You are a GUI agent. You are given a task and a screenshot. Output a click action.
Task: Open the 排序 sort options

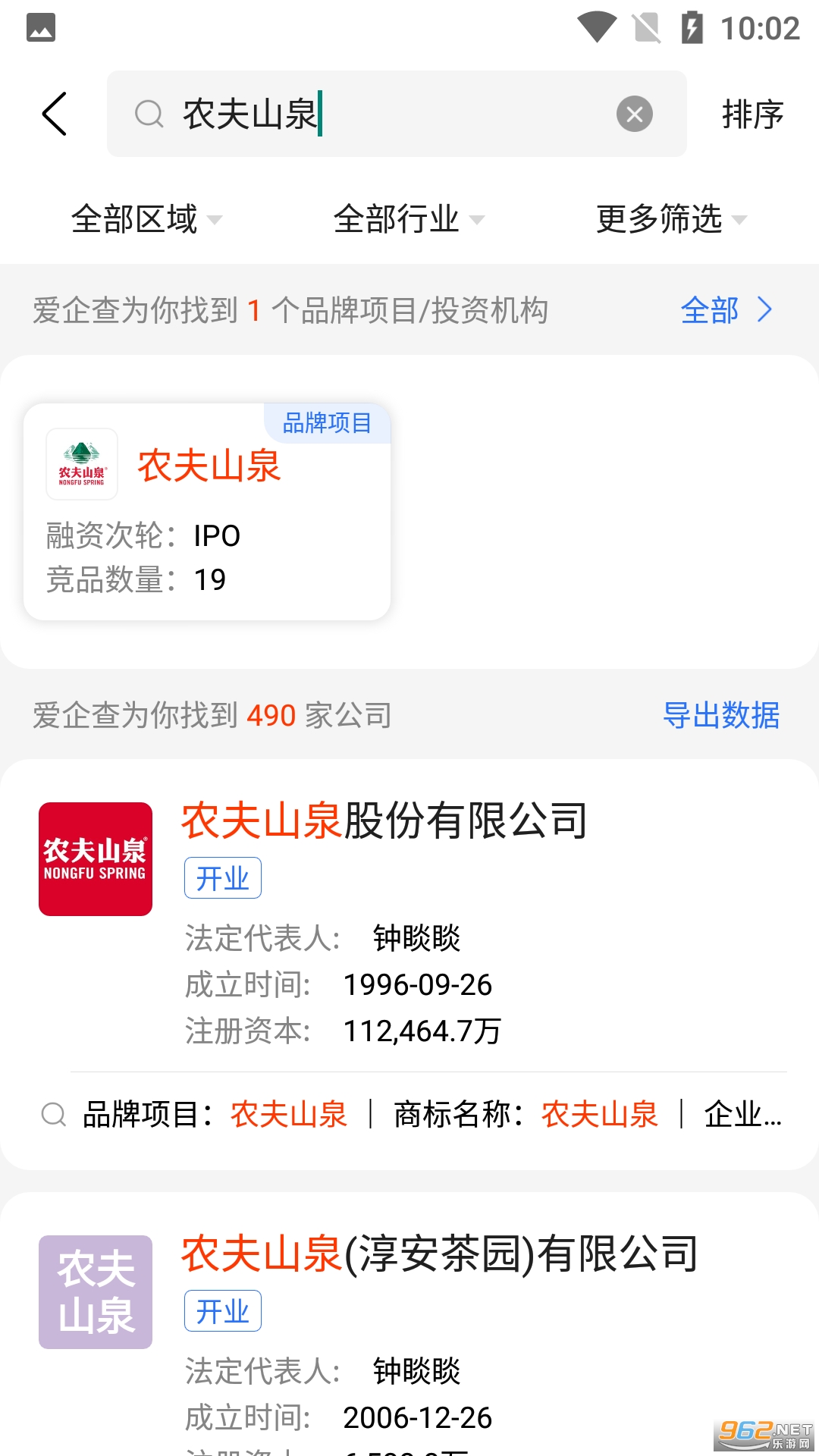coord(752,115)
